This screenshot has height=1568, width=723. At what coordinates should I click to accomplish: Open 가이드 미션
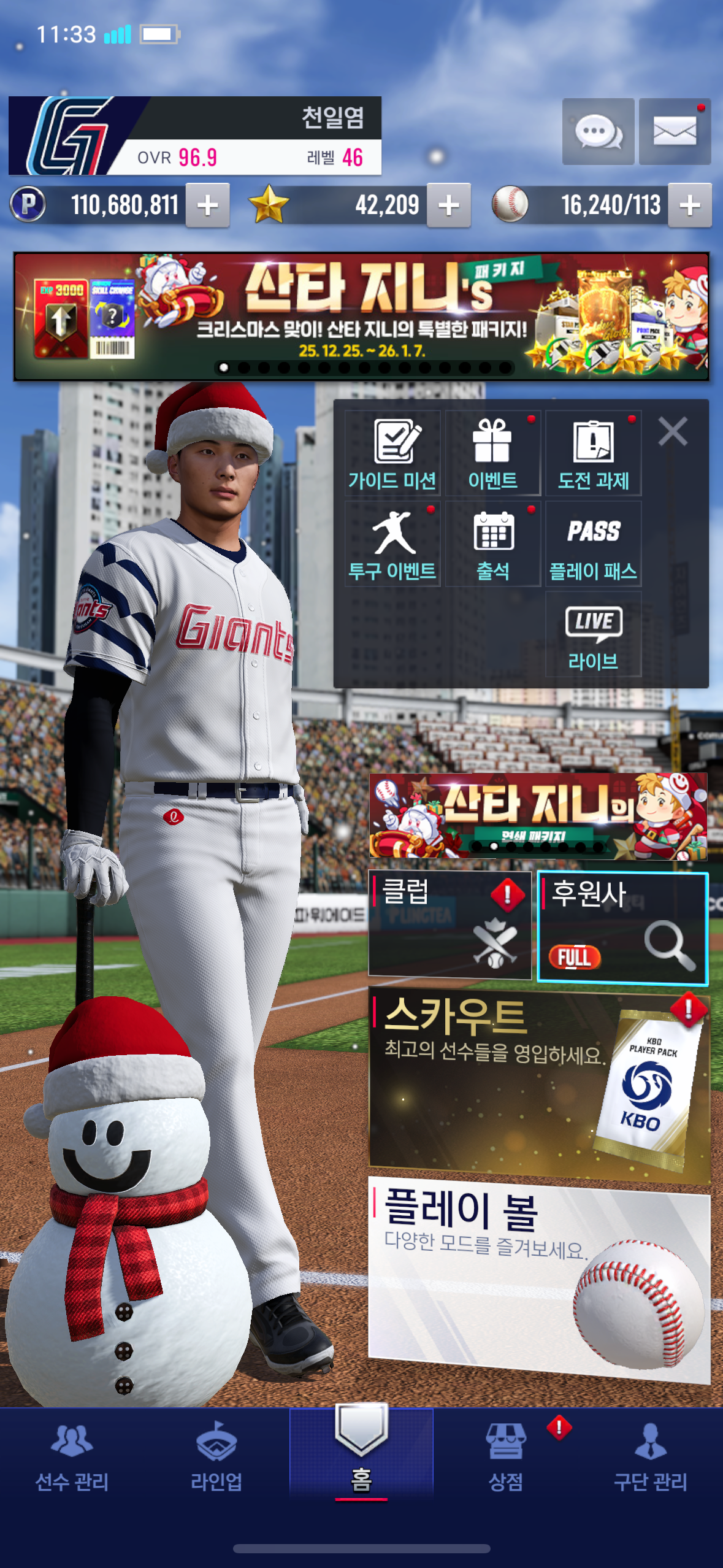(x=392, y=453)
